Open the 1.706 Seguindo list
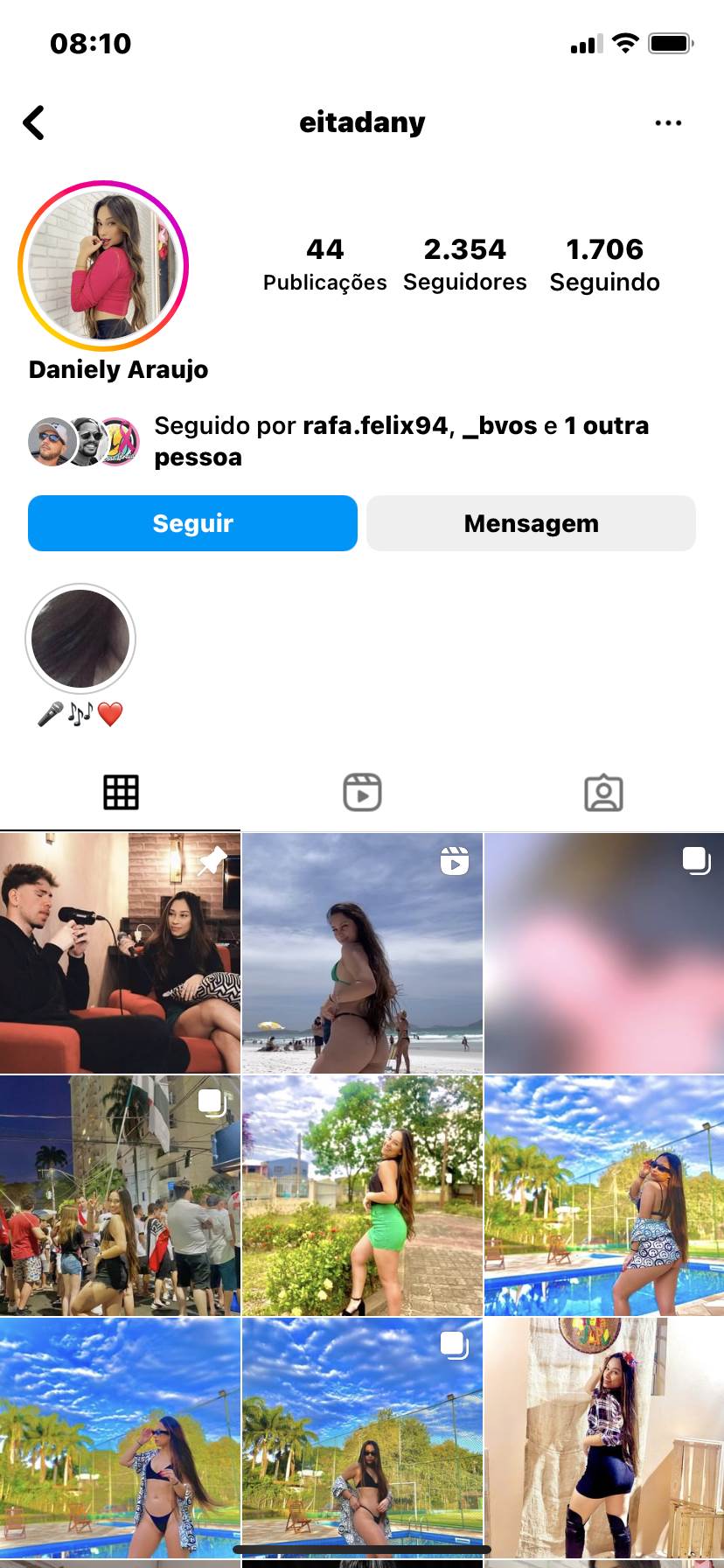Screen dimensions: 724x1568 point(604,264)
